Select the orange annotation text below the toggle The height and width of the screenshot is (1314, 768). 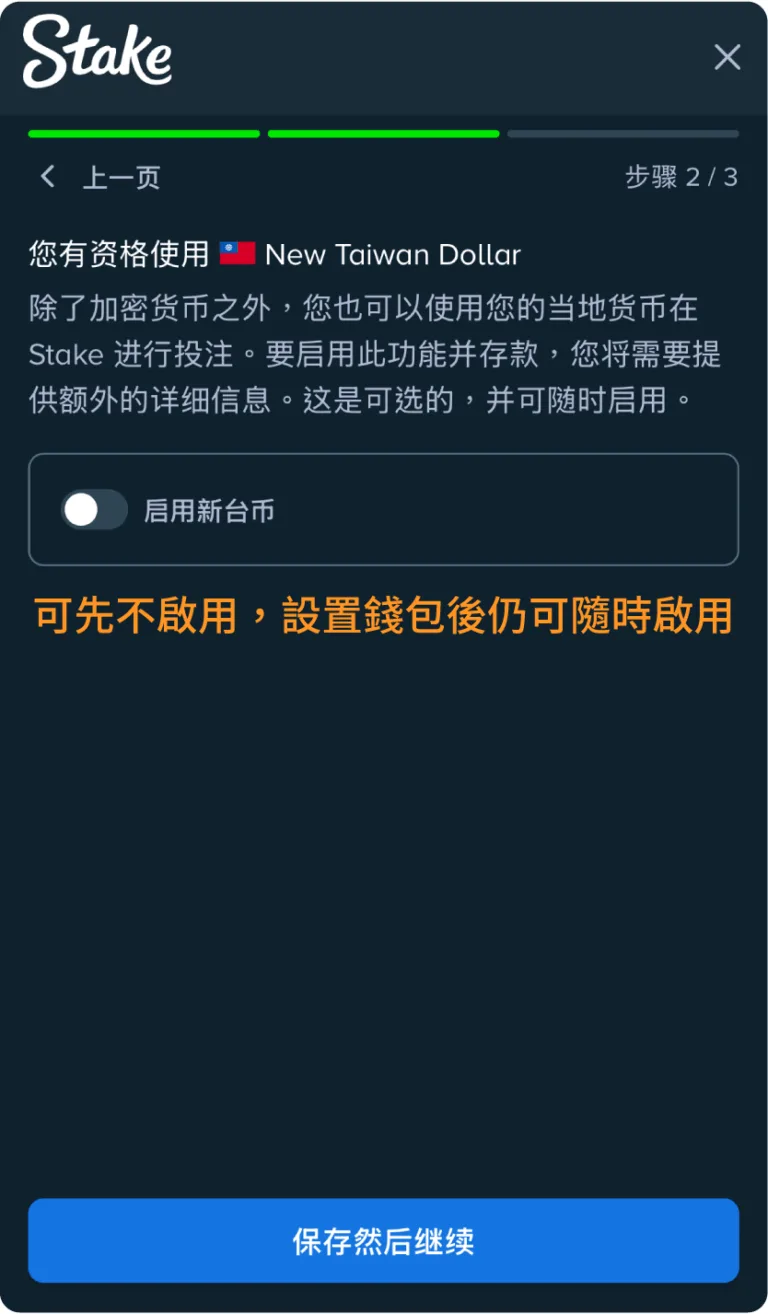click(383, 617)
